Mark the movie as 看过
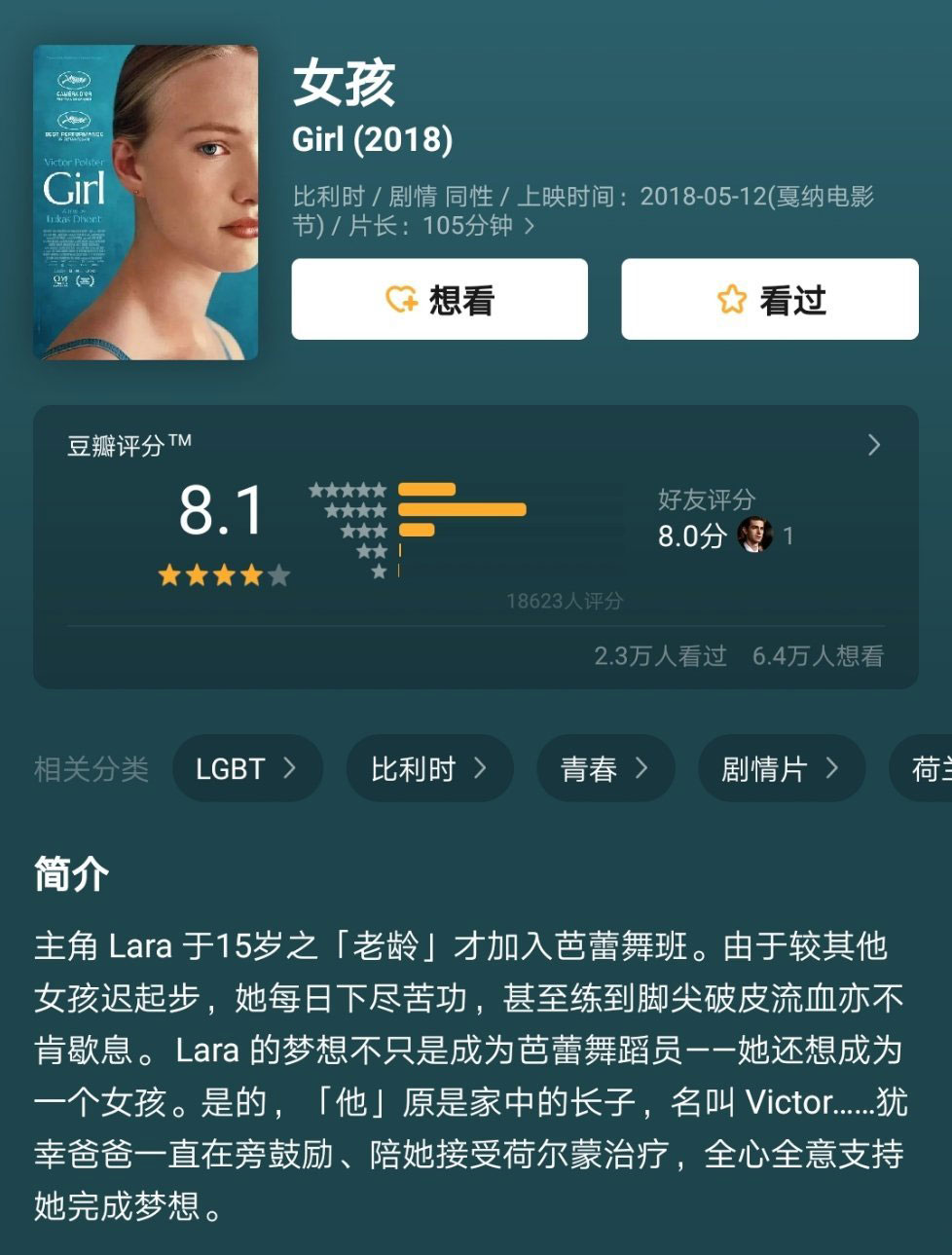952x1255 pixels. (770, 299)
